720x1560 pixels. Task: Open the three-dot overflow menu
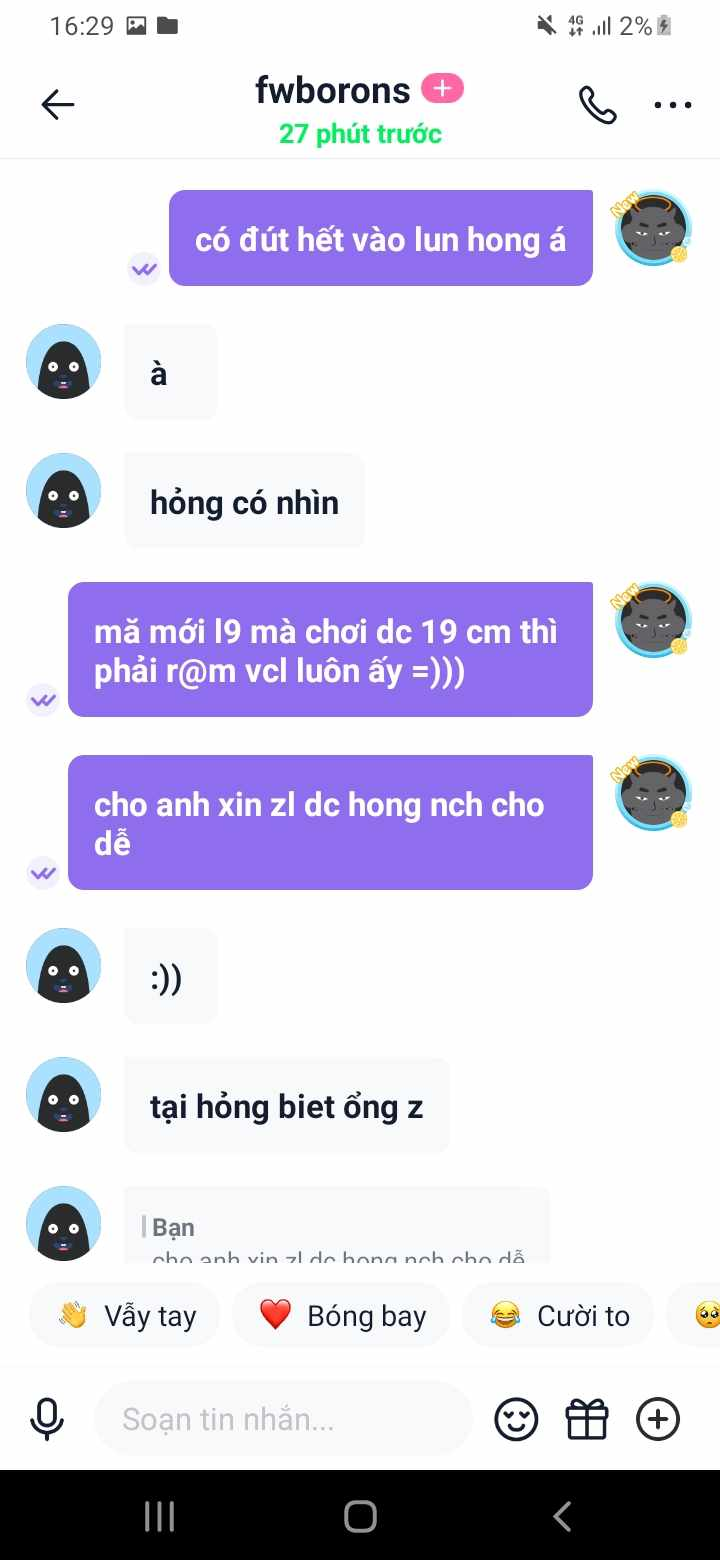[x=672, y=105]
